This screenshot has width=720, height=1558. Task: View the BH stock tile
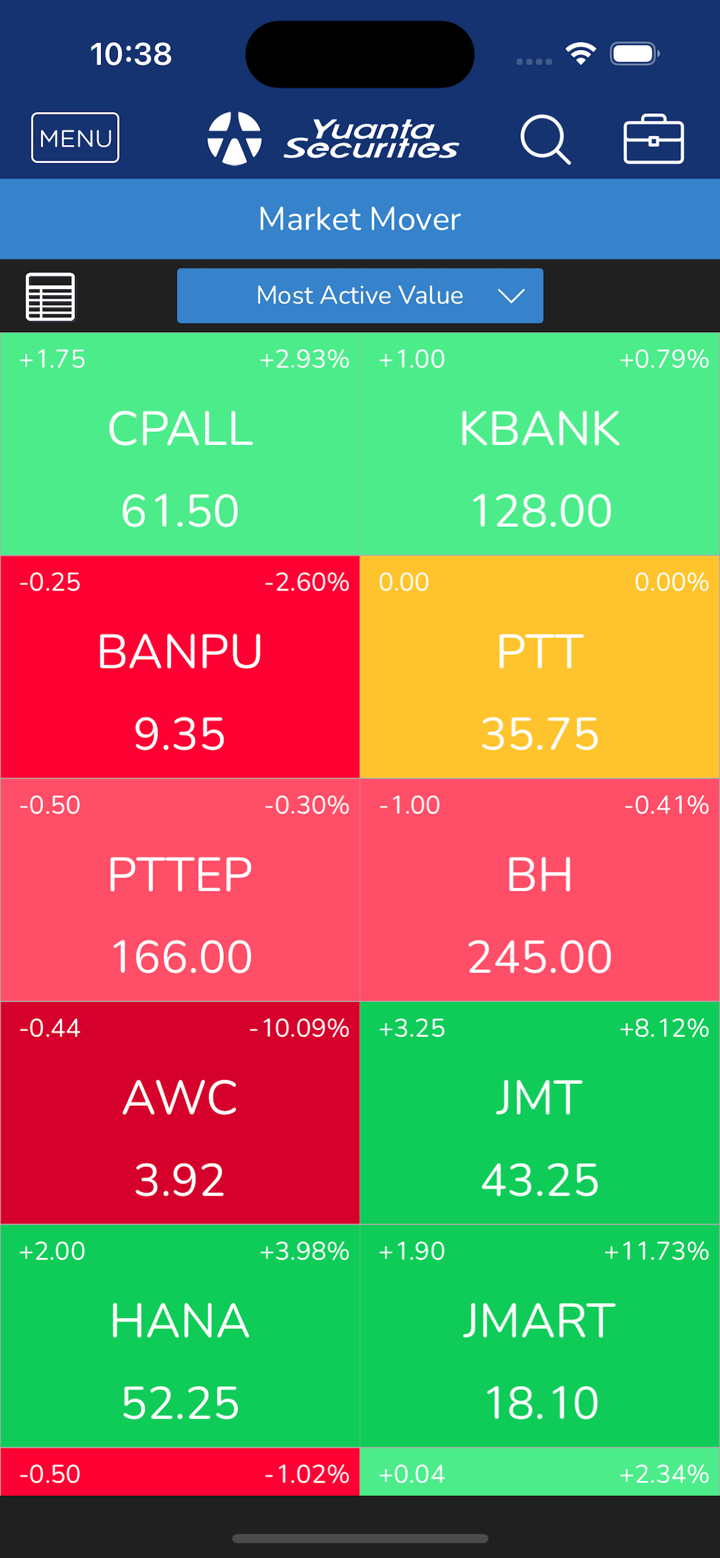pyautogui.click(x=540, y=891)
